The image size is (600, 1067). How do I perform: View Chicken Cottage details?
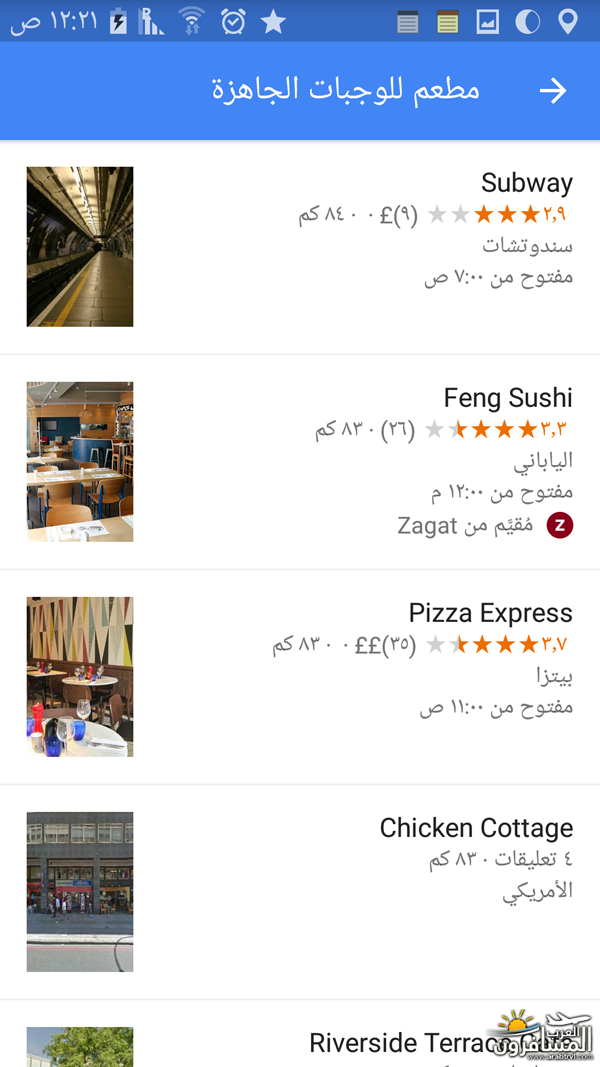[300, 892]
